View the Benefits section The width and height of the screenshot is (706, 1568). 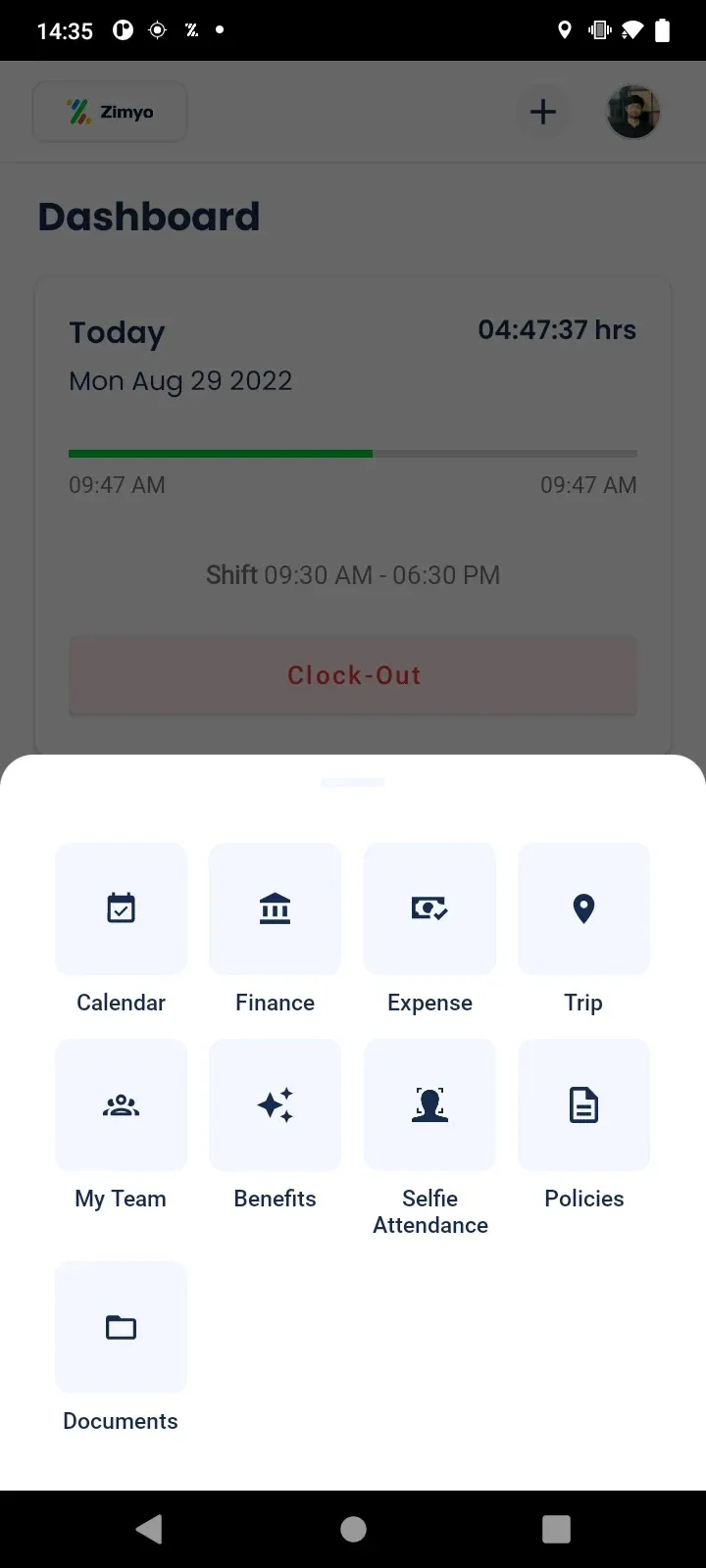tap(275, 1104)
